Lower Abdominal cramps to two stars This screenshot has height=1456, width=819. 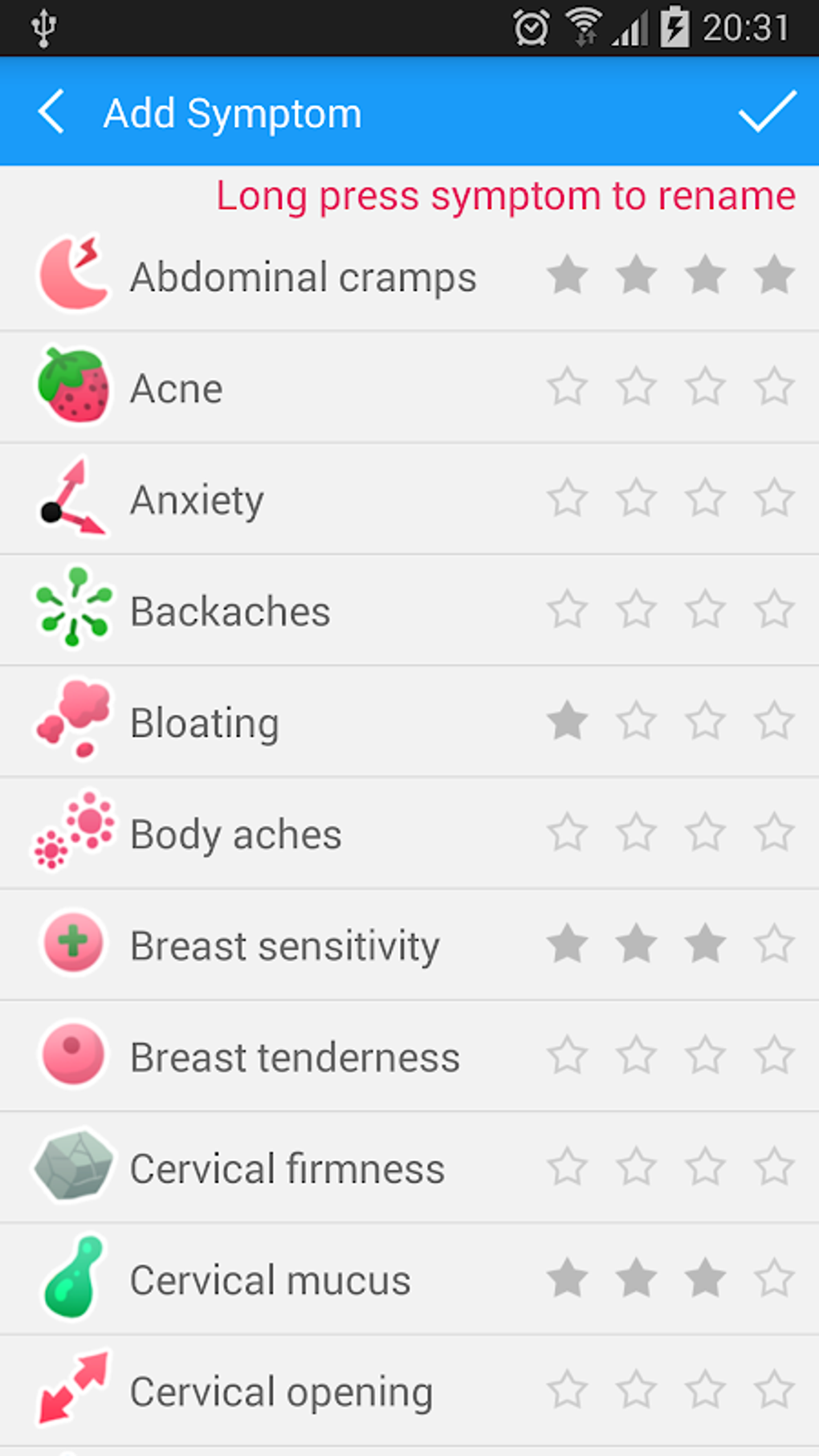pyautogui.click(x=637, y=275)
